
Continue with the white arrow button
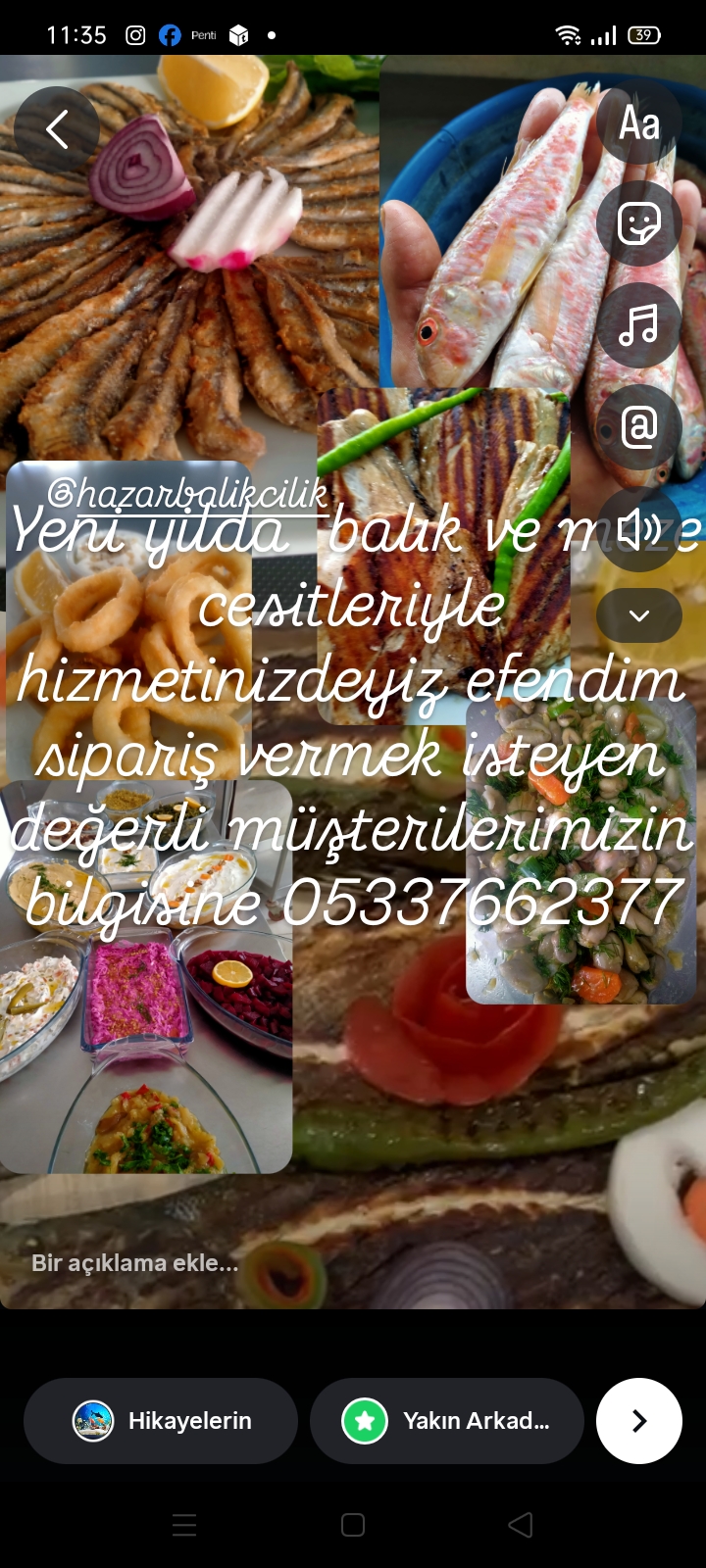639,1421
